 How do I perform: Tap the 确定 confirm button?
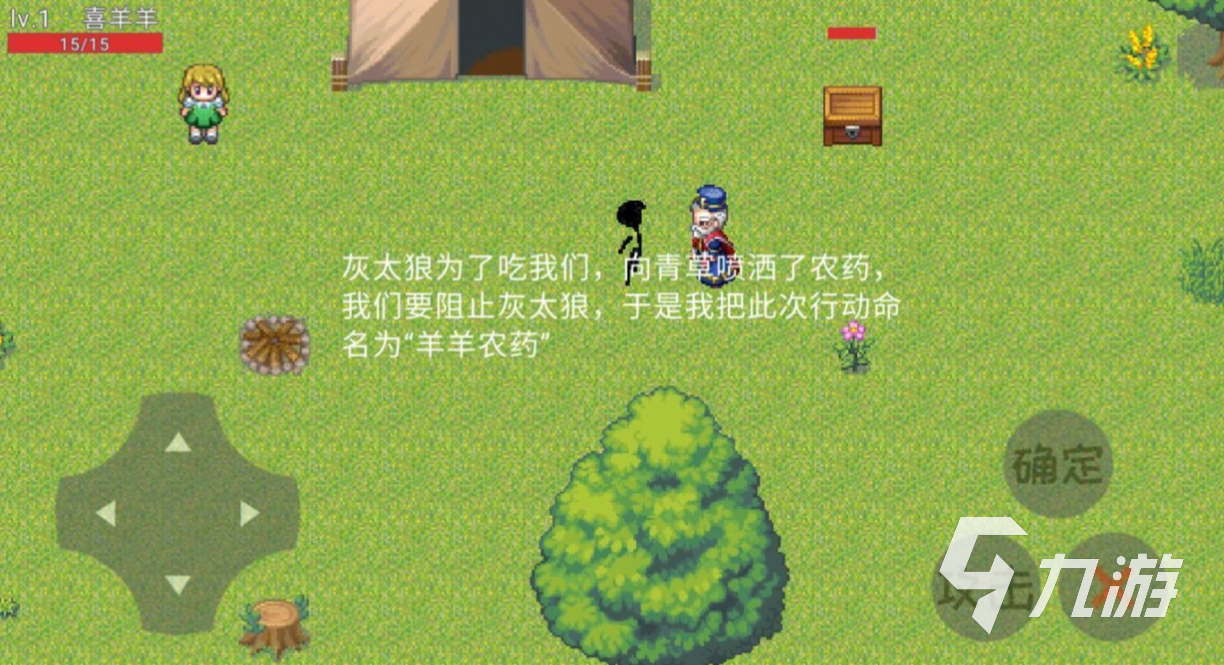pyautogui.click(x=1057, y=465)
